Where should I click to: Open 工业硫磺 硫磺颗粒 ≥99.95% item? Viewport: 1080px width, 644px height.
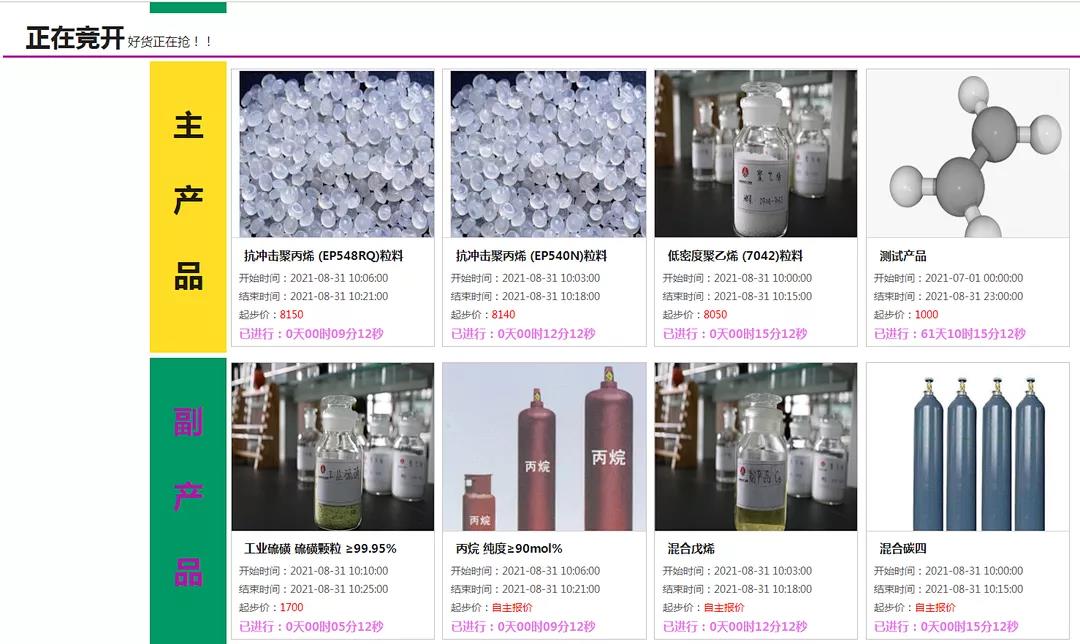coord(320,548)
